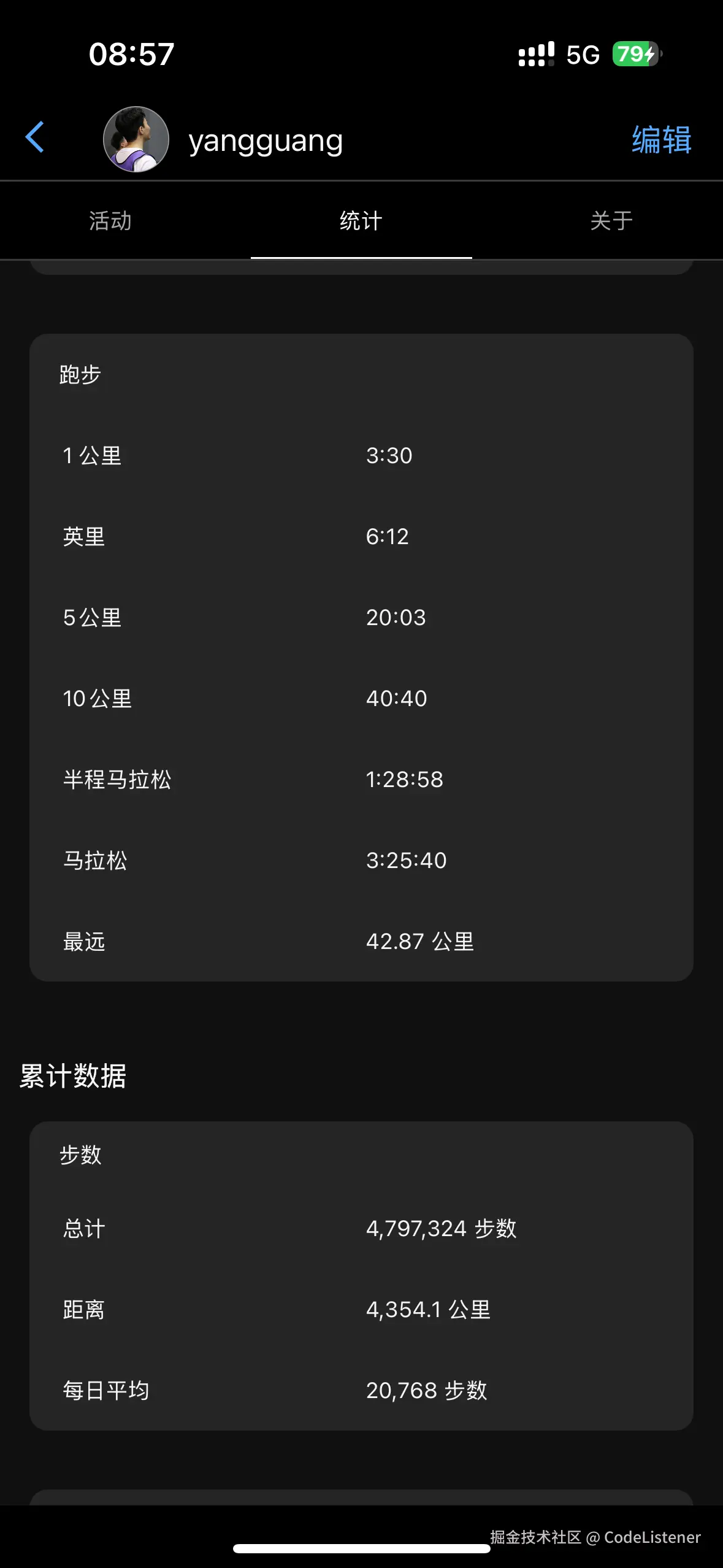Select the 1 公里 best time row

click(x=362, y=455)
